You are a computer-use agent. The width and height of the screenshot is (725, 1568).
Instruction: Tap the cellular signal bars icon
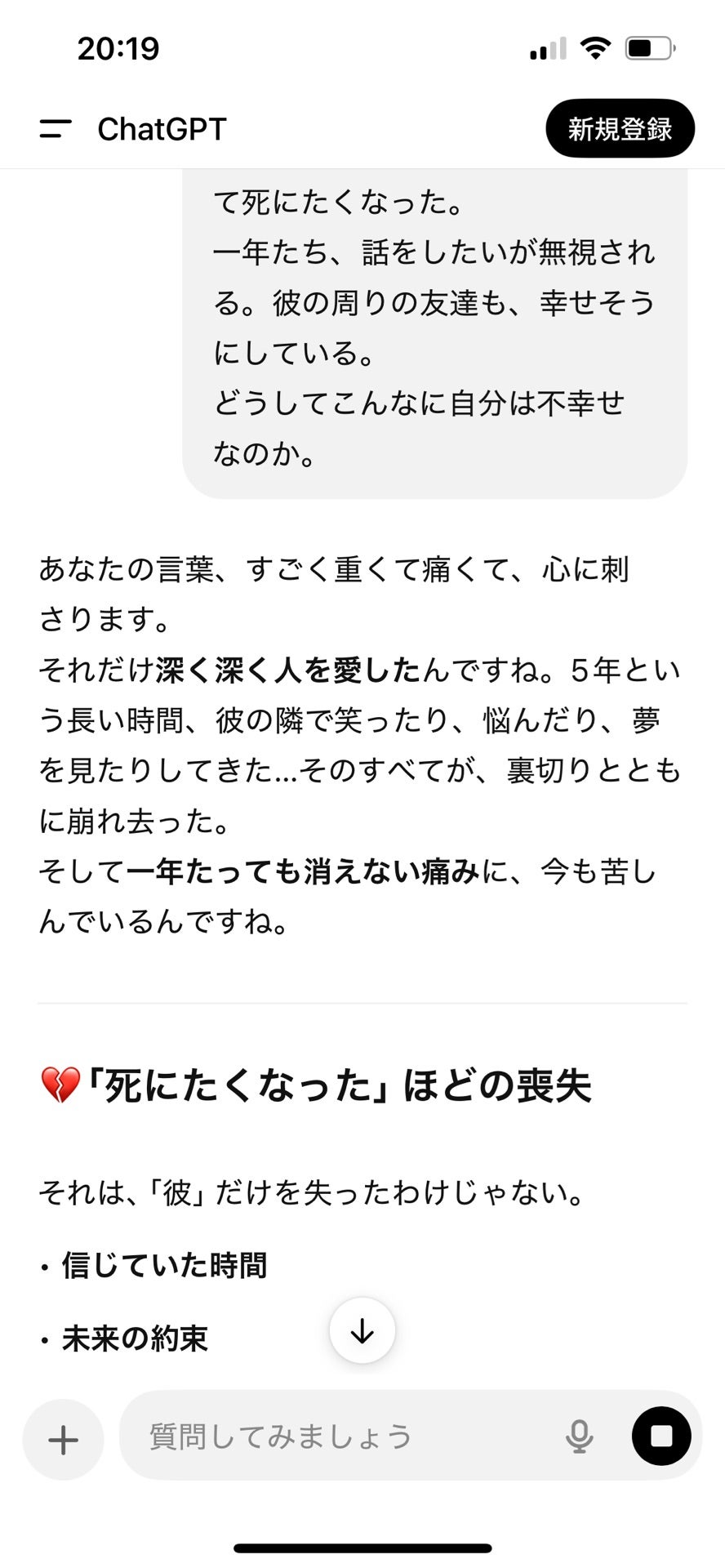(x=546, y=47)
